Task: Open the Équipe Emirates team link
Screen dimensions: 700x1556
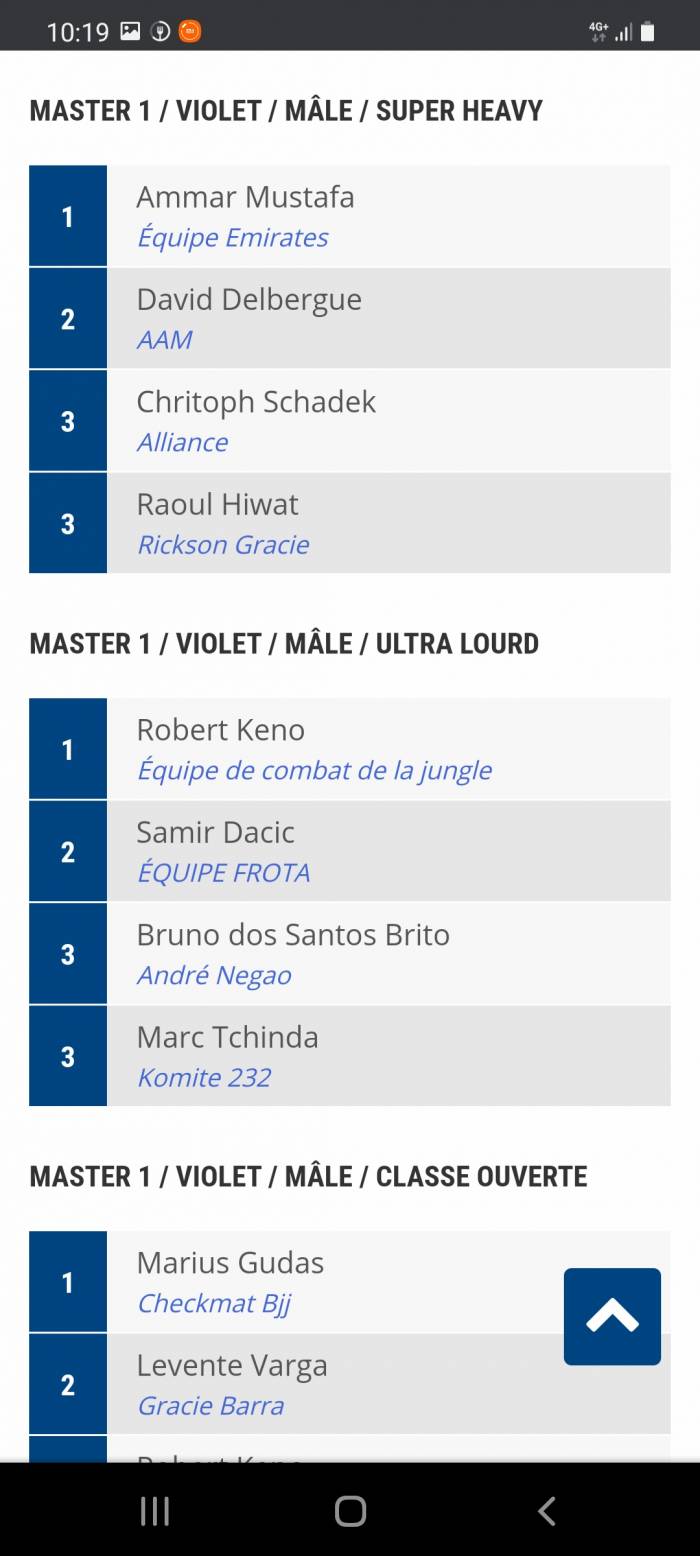Action: tap(232, 238)
